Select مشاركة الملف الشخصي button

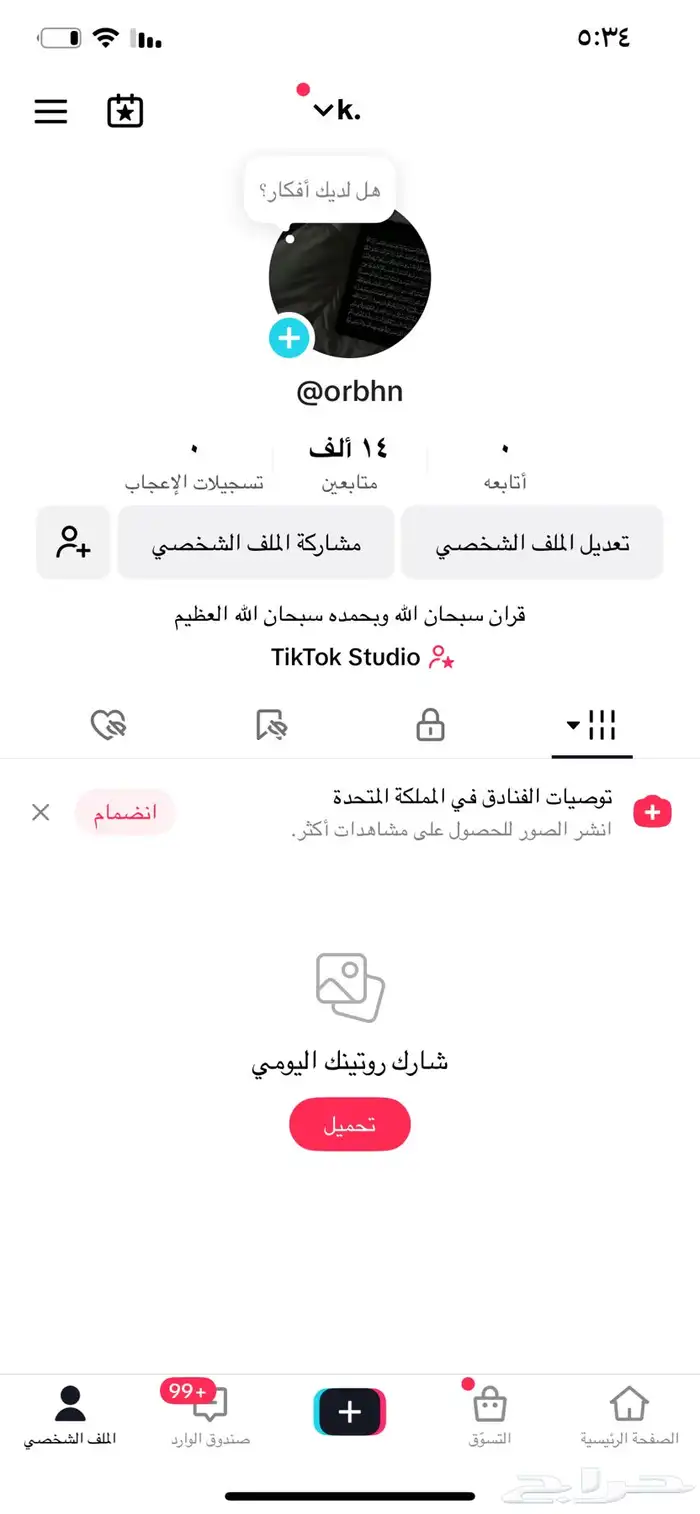click(x=255, y=543)
